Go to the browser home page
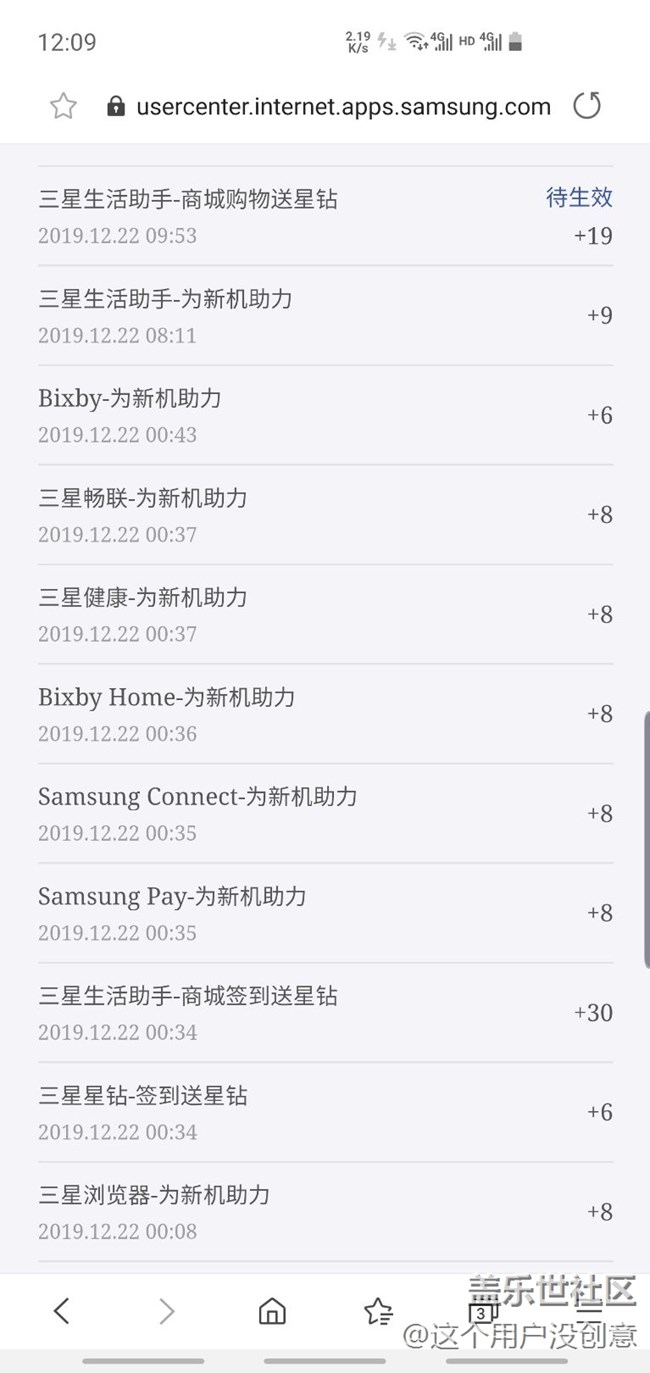 click(x=272, y=1311)
